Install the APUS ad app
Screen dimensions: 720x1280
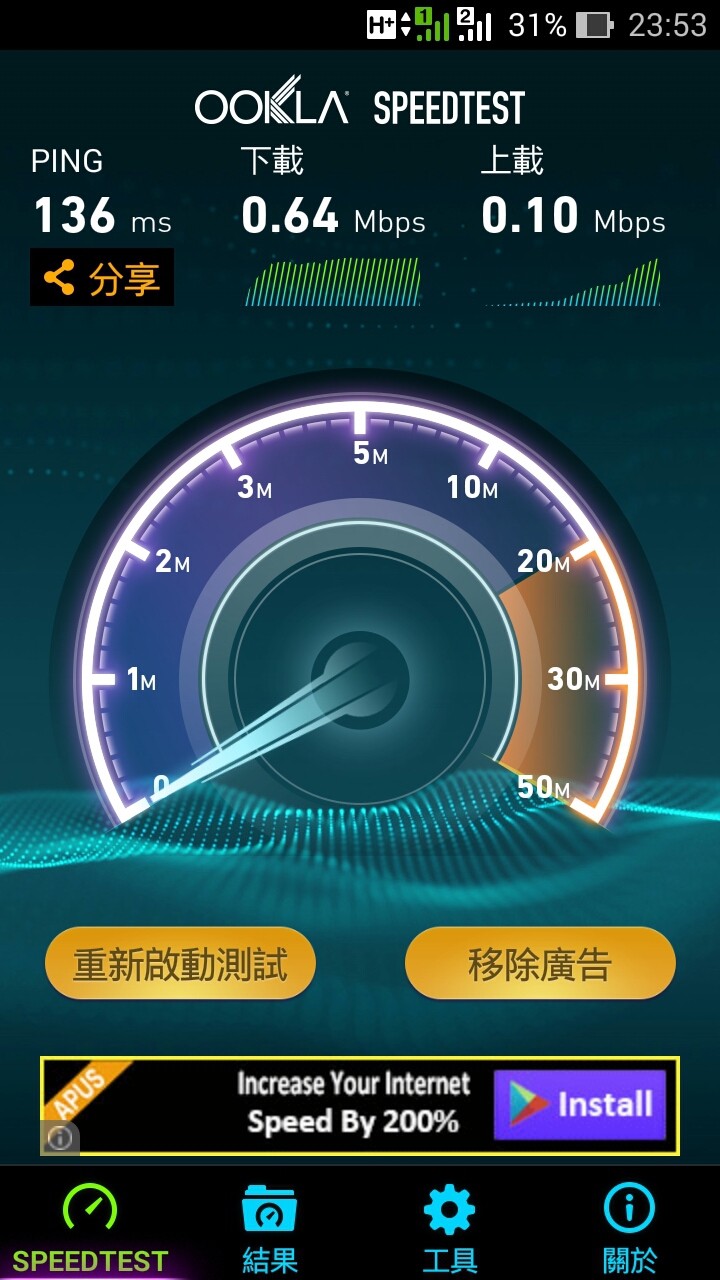tap(580, 1104)
